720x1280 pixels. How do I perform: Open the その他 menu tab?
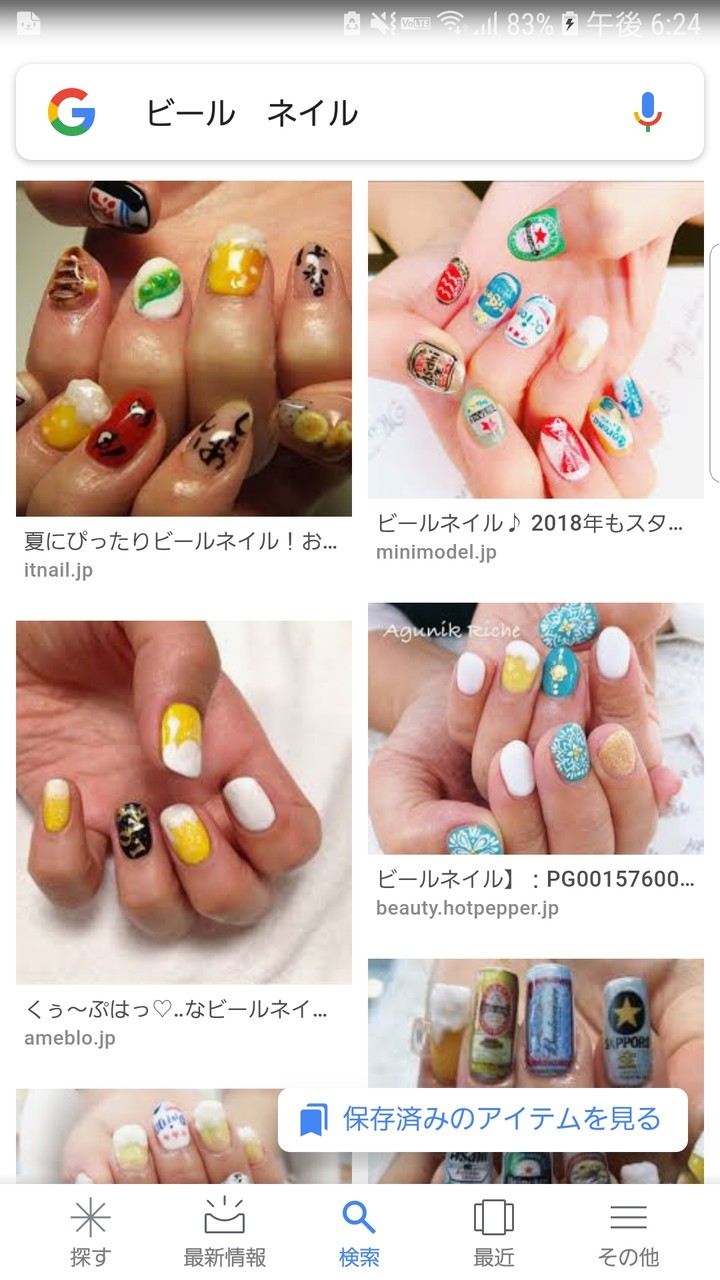(x=628, y=1233)
